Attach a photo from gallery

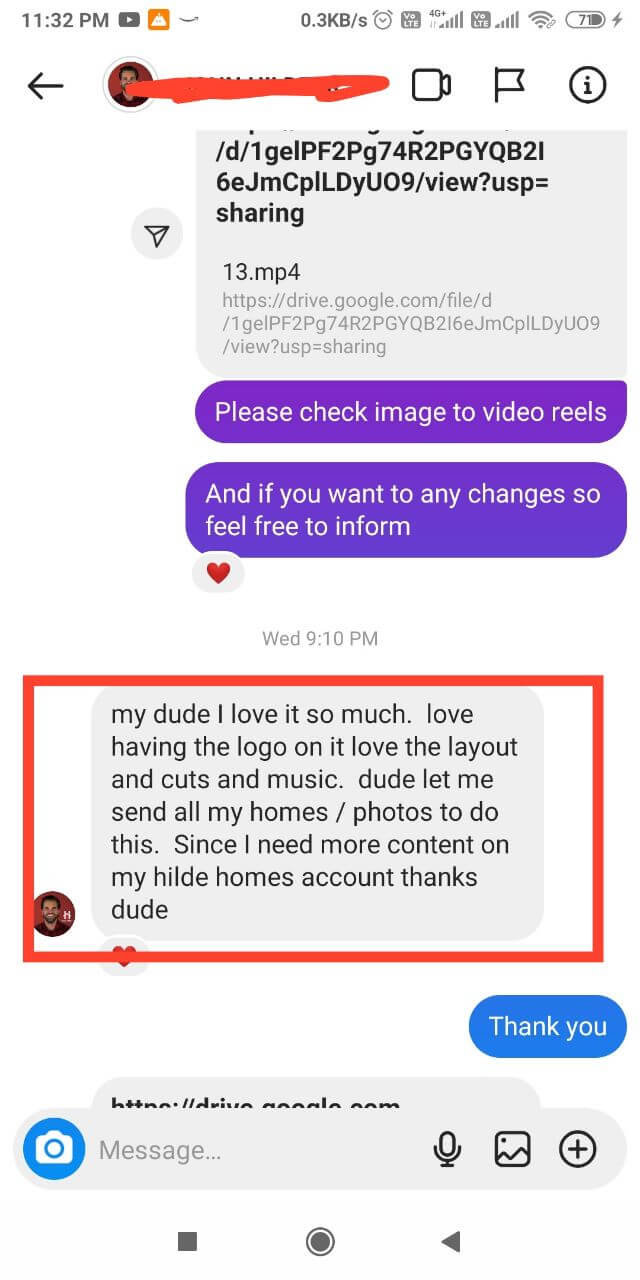pos(512,1150)
